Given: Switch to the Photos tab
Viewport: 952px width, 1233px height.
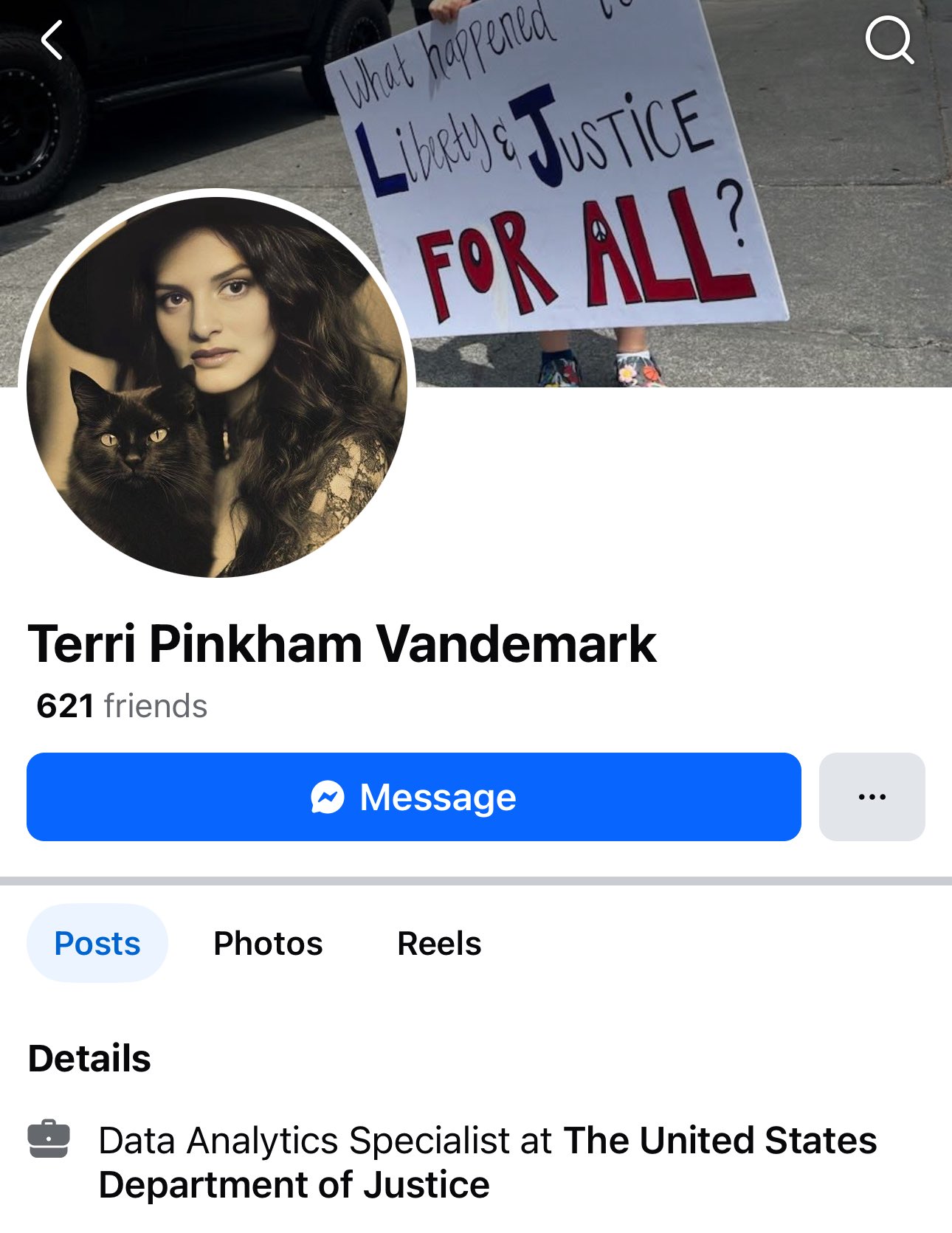Looking at the screenshot, I should coord(268,943).
